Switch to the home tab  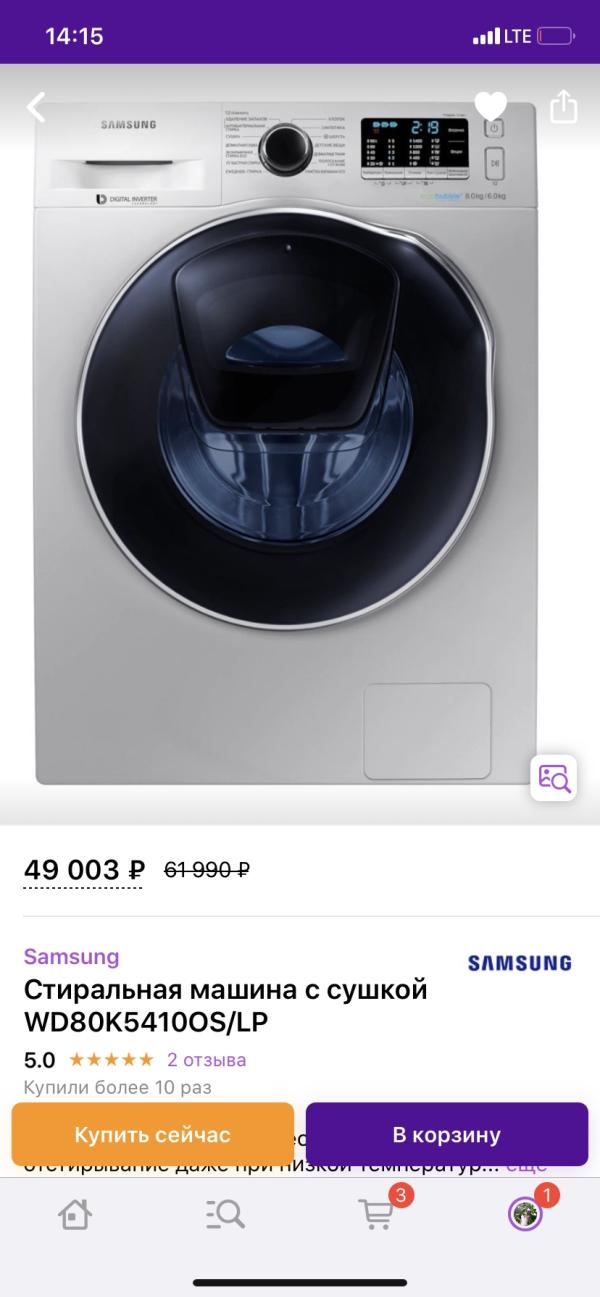tap(75, 1214)
